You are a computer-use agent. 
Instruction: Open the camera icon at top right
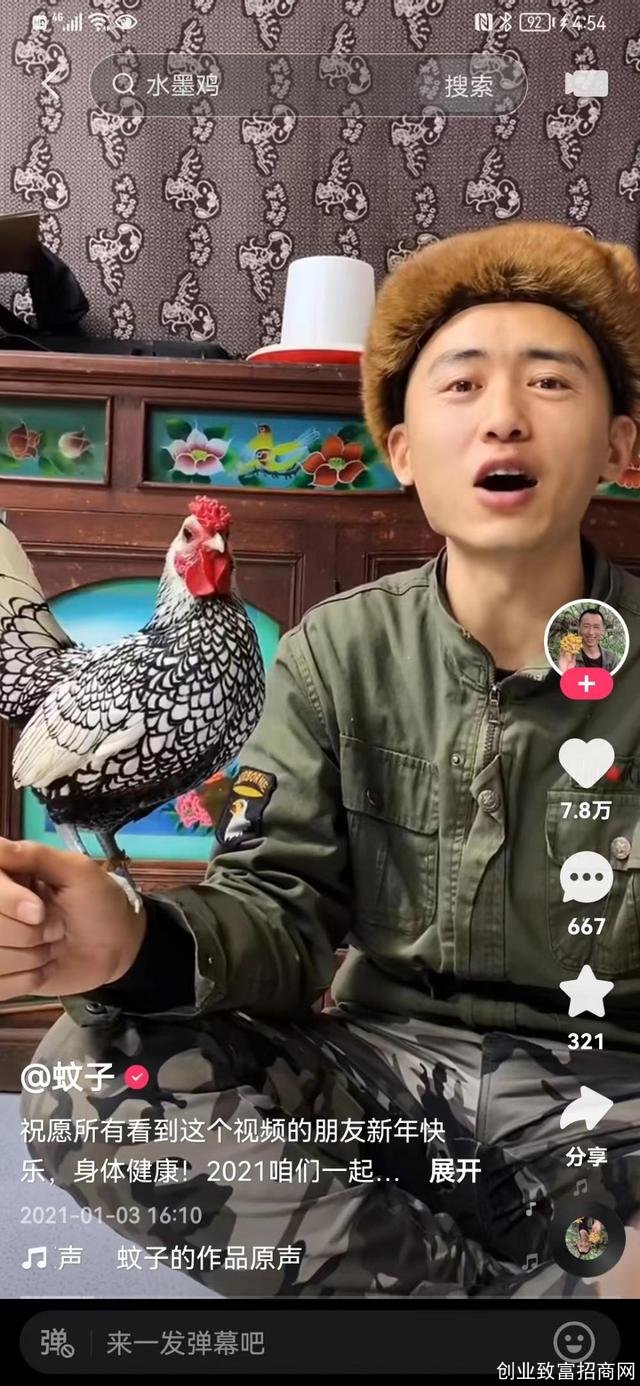click(586, 84)
